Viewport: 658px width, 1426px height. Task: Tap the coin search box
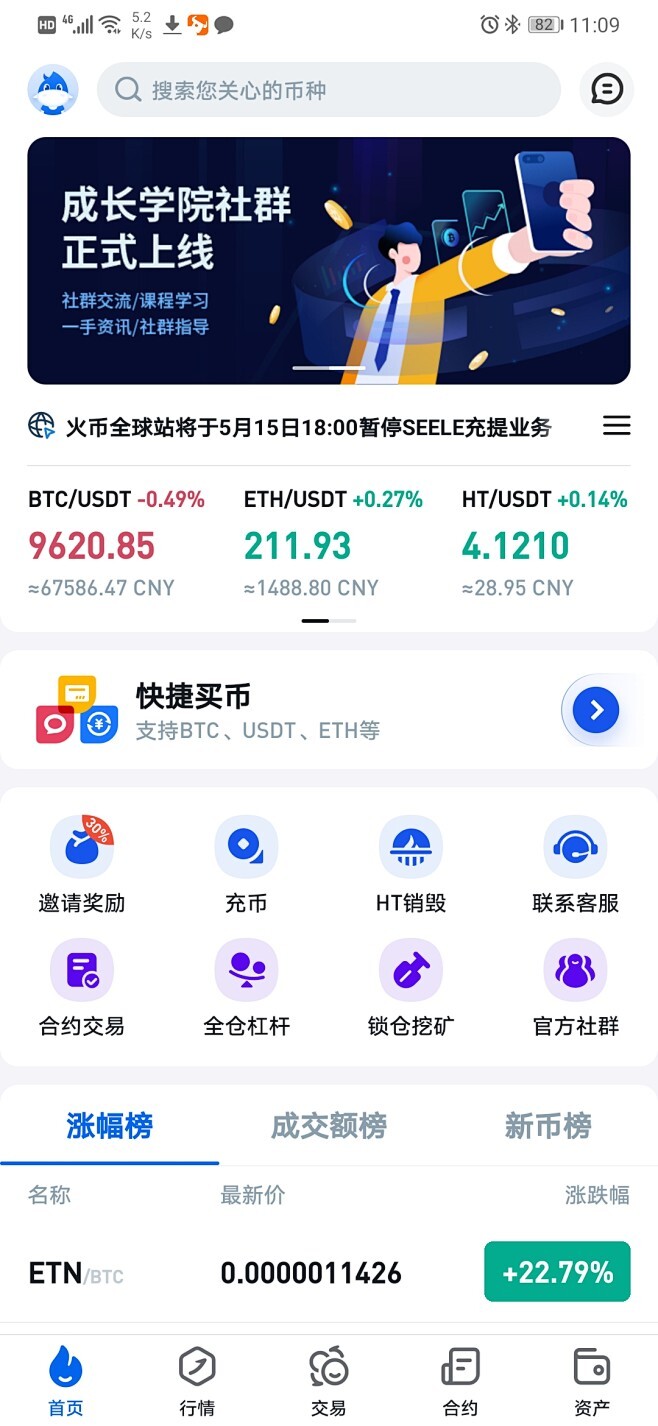328,91
